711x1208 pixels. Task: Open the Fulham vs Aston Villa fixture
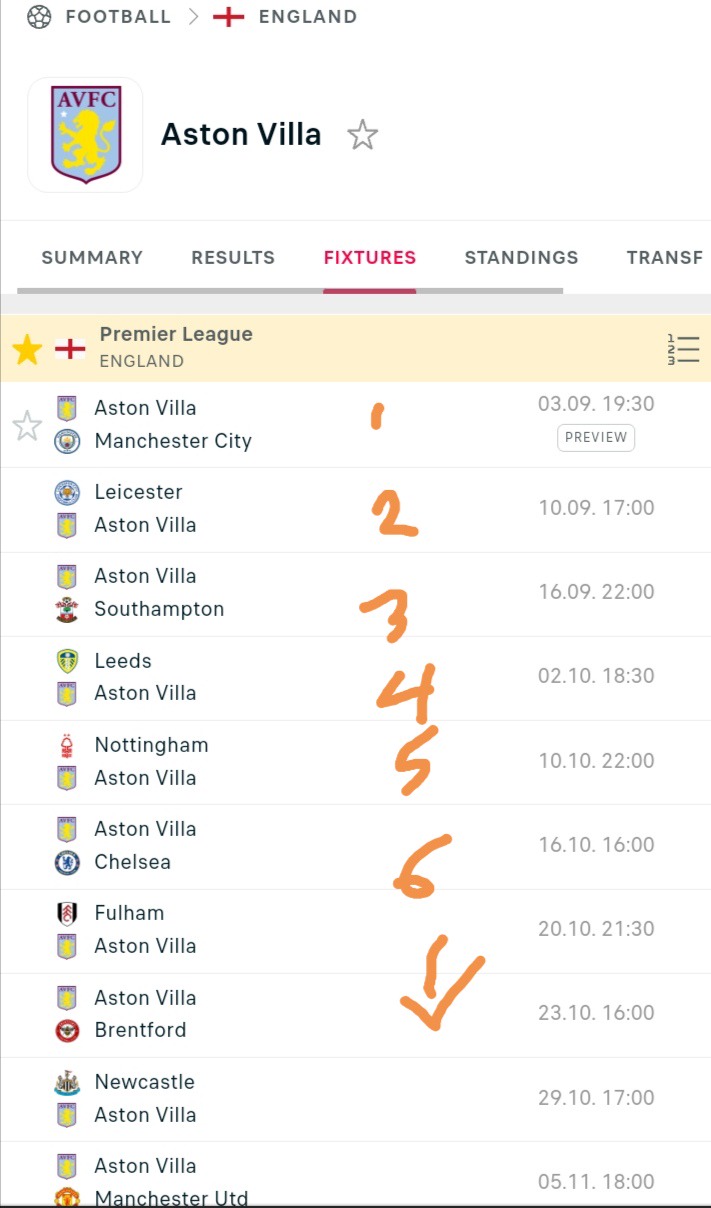(355, 931)
